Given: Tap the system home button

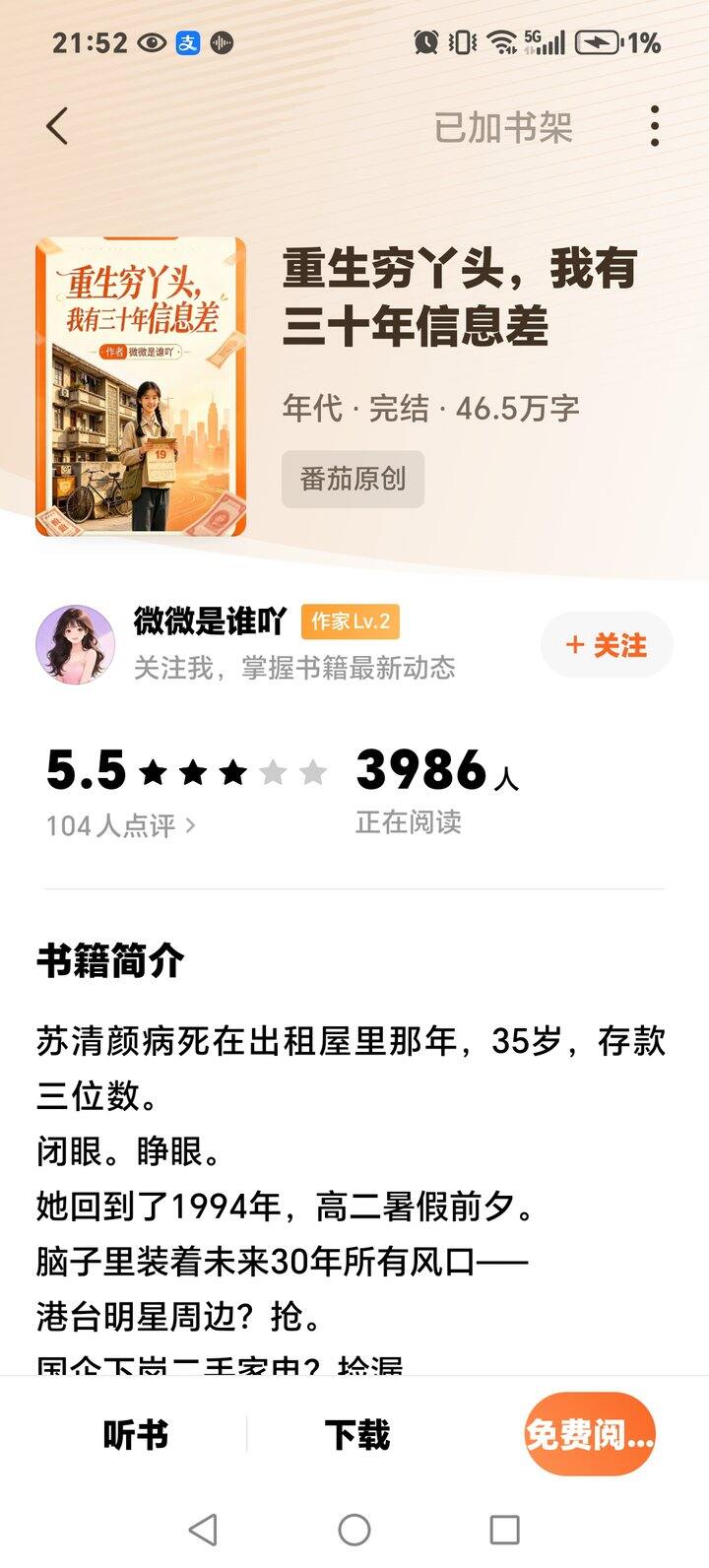Looking at the screenshot, I should coord(354,1530).
